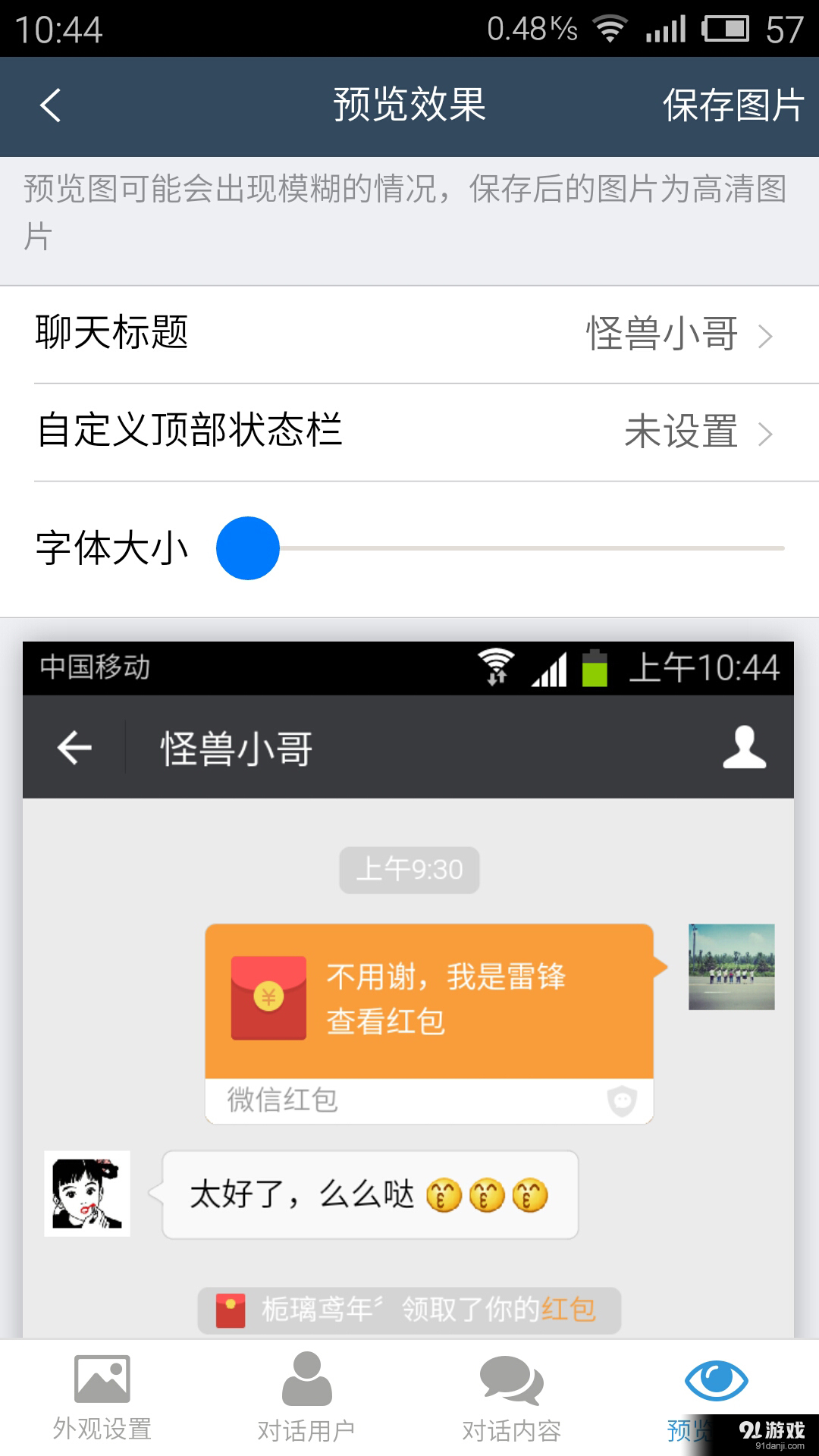Switch to the 对话内容 tab
The height and width of the screenshot is (1456, 819).
pos(511,1397)
